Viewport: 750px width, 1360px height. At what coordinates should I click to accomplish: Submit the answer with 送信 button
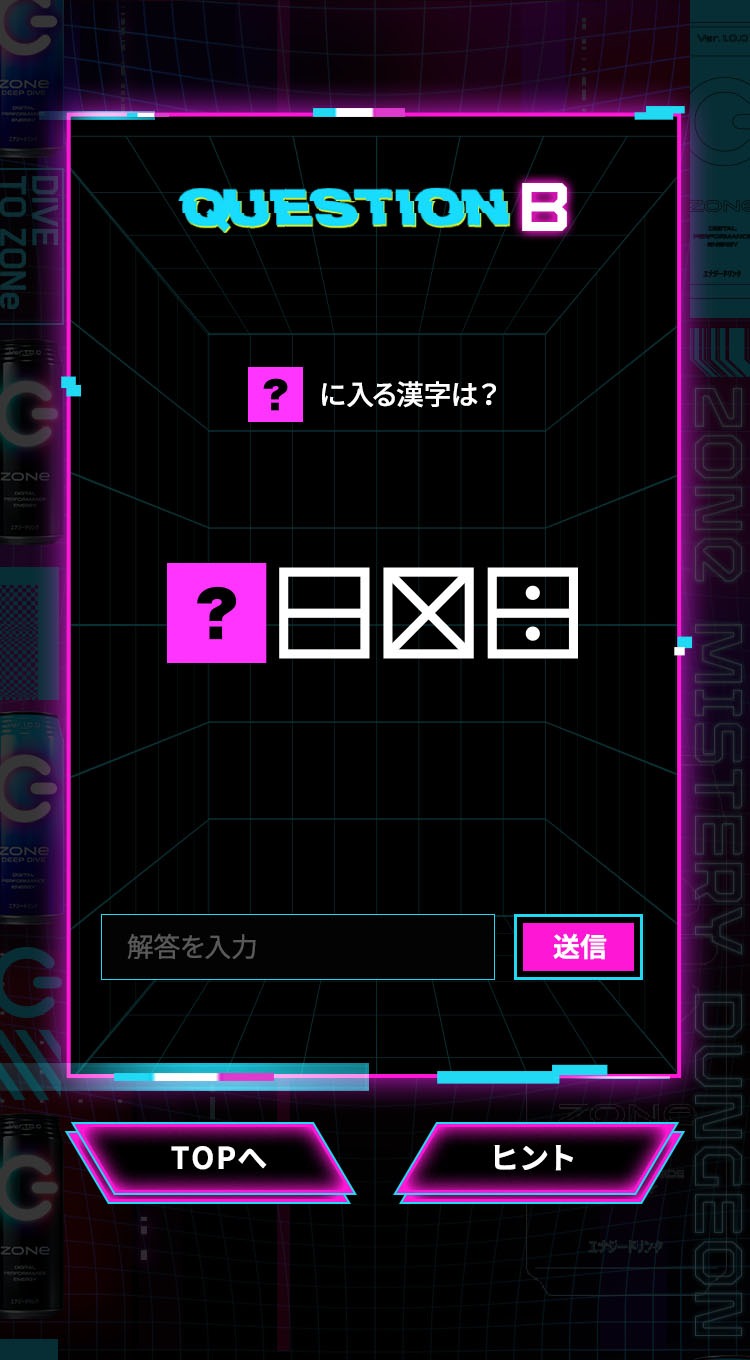tap(578, 947)
